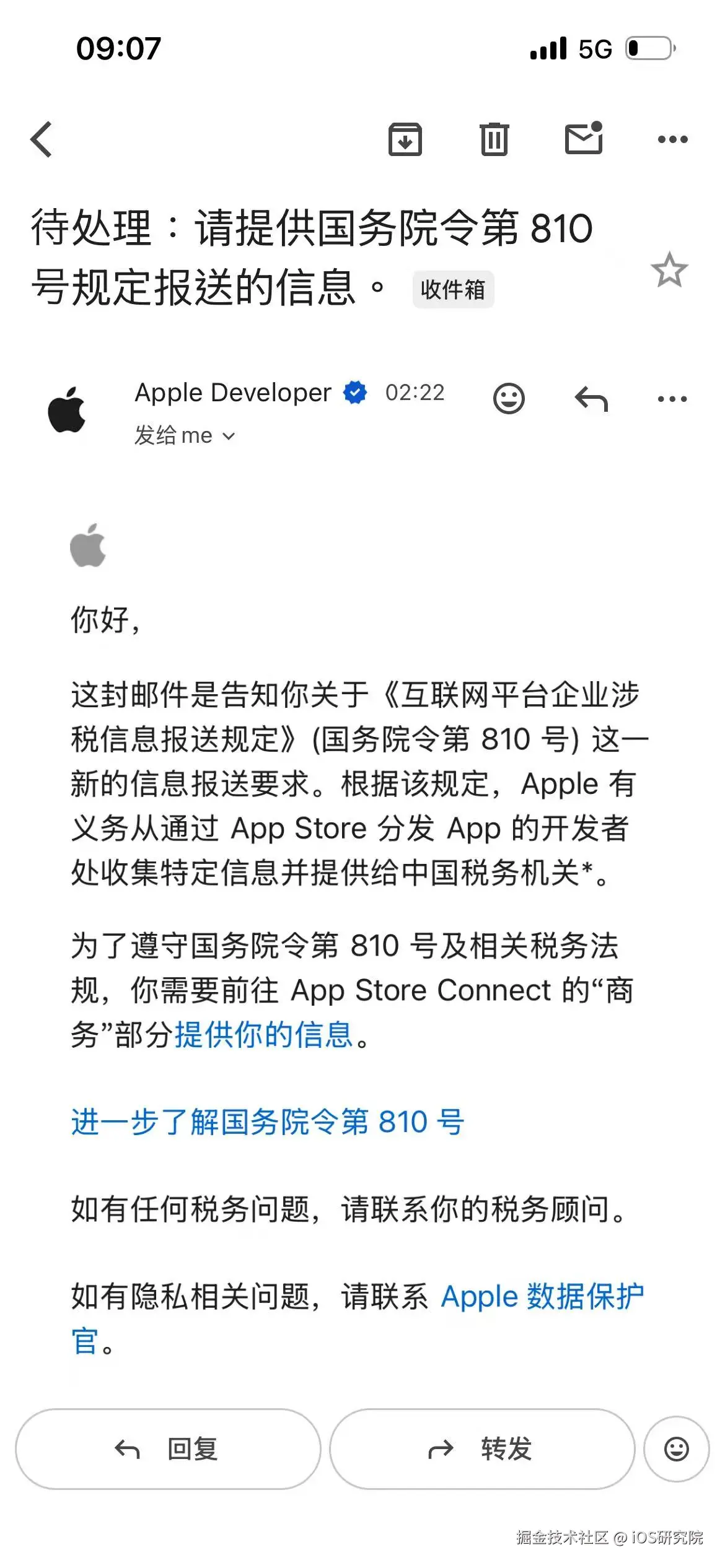Image resolution: width=725 pixels, height=1568 pixels.
Task: Tap the 转发 button
Action: click(x=481, y=1448)
